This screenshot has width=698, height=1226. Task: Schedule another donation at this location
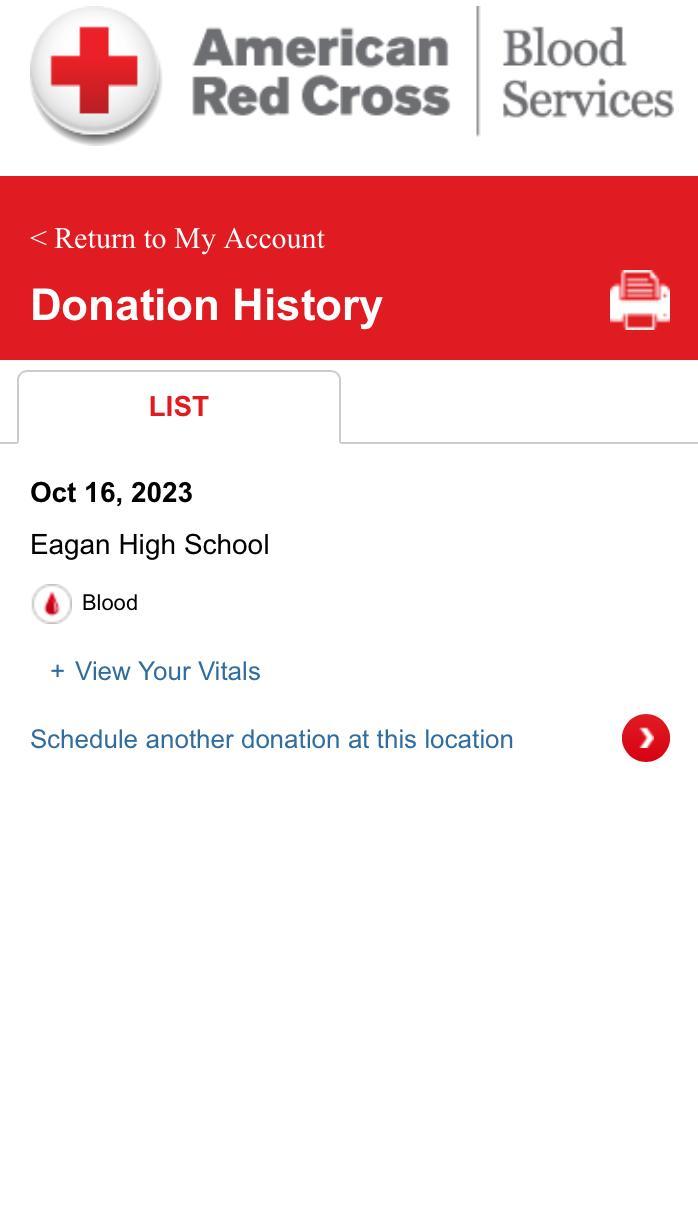tap(272, 739)
